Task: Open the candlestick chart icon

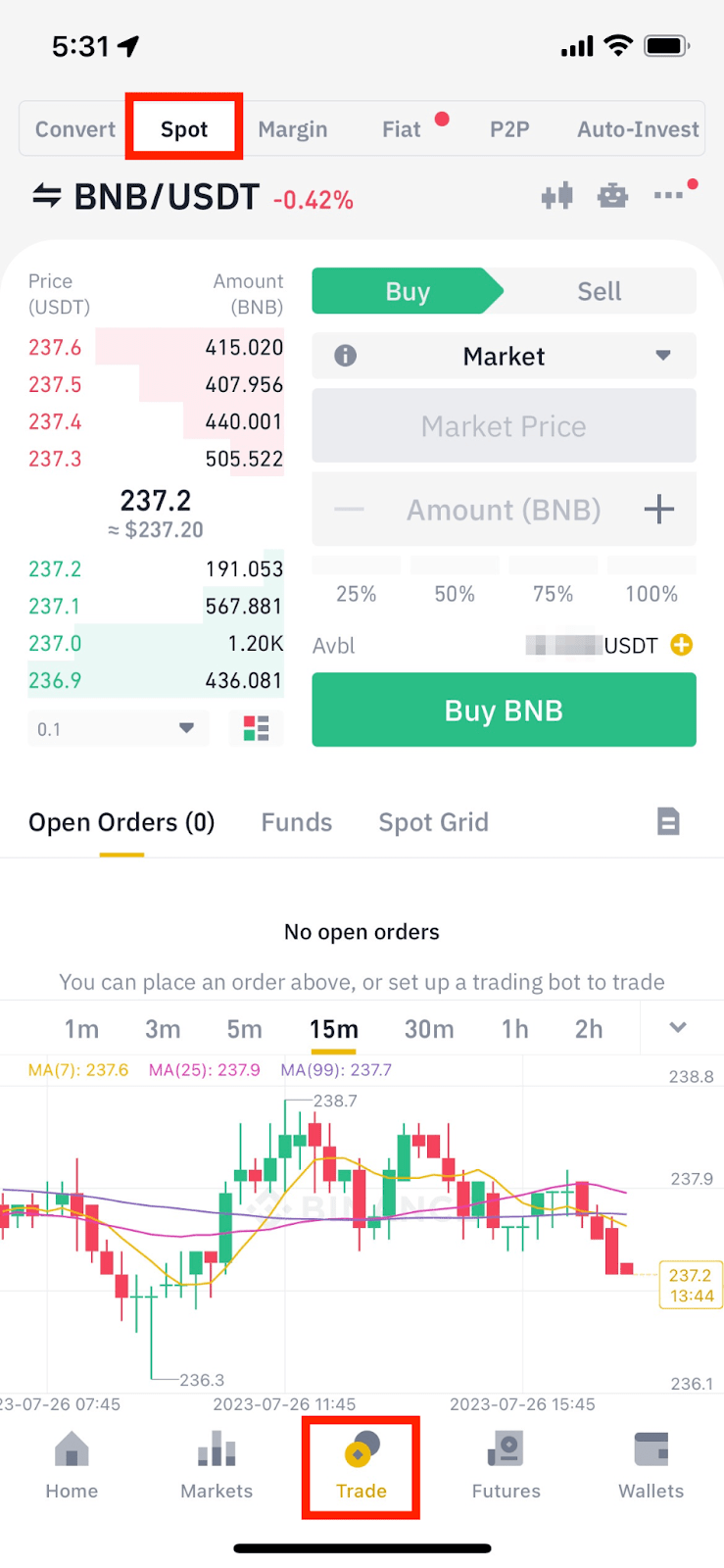Action: (x=556, y=196)
